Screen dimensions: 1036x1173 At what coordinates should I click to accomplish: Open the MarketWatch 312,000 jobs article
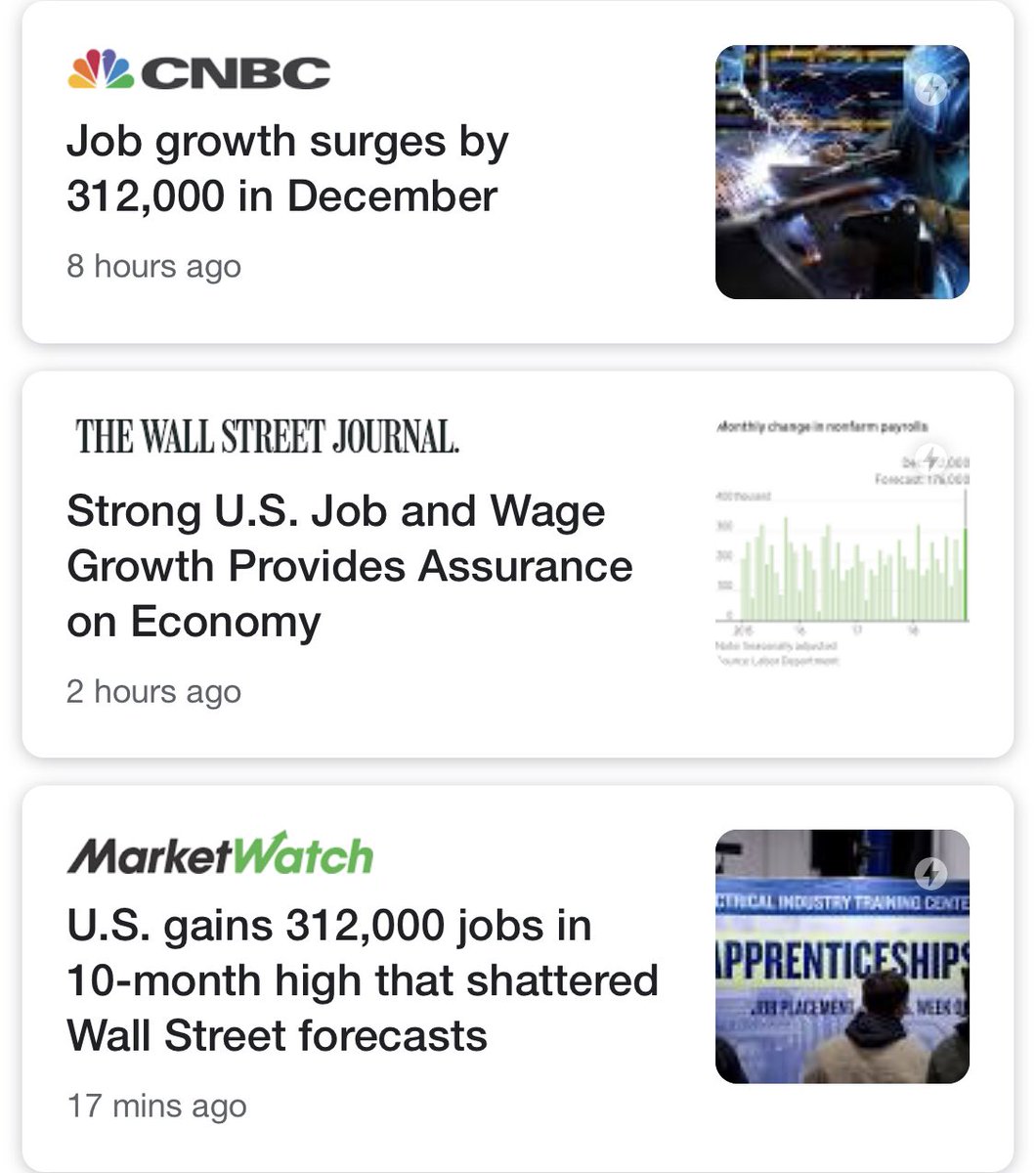tap(362, 979)
